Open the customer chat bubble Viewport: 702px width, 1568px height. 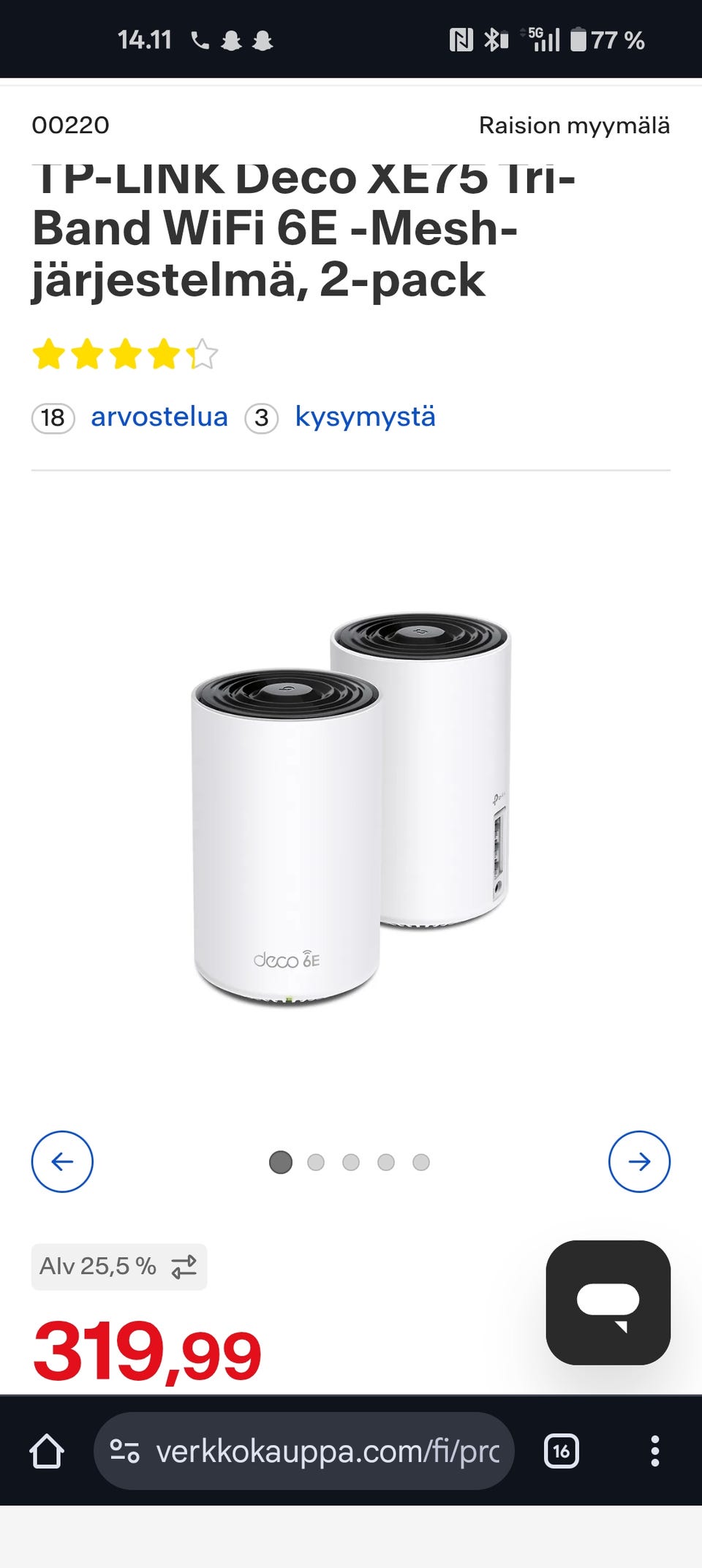pyautogui.click(x=608, y=1303)
